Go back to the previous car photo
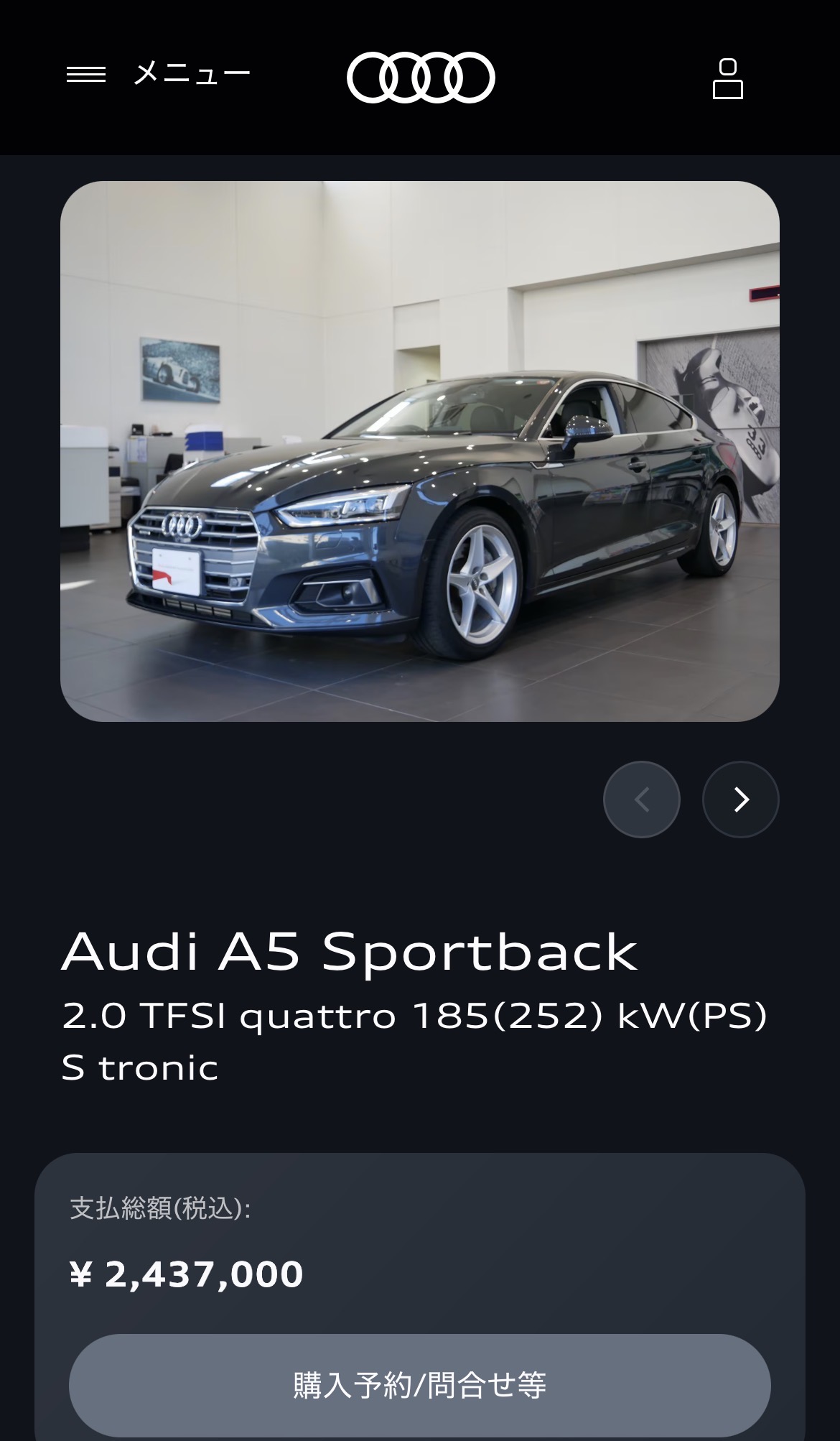This screenshot has width=840, height=1441. pyautogui.click(x=641, y=799)
